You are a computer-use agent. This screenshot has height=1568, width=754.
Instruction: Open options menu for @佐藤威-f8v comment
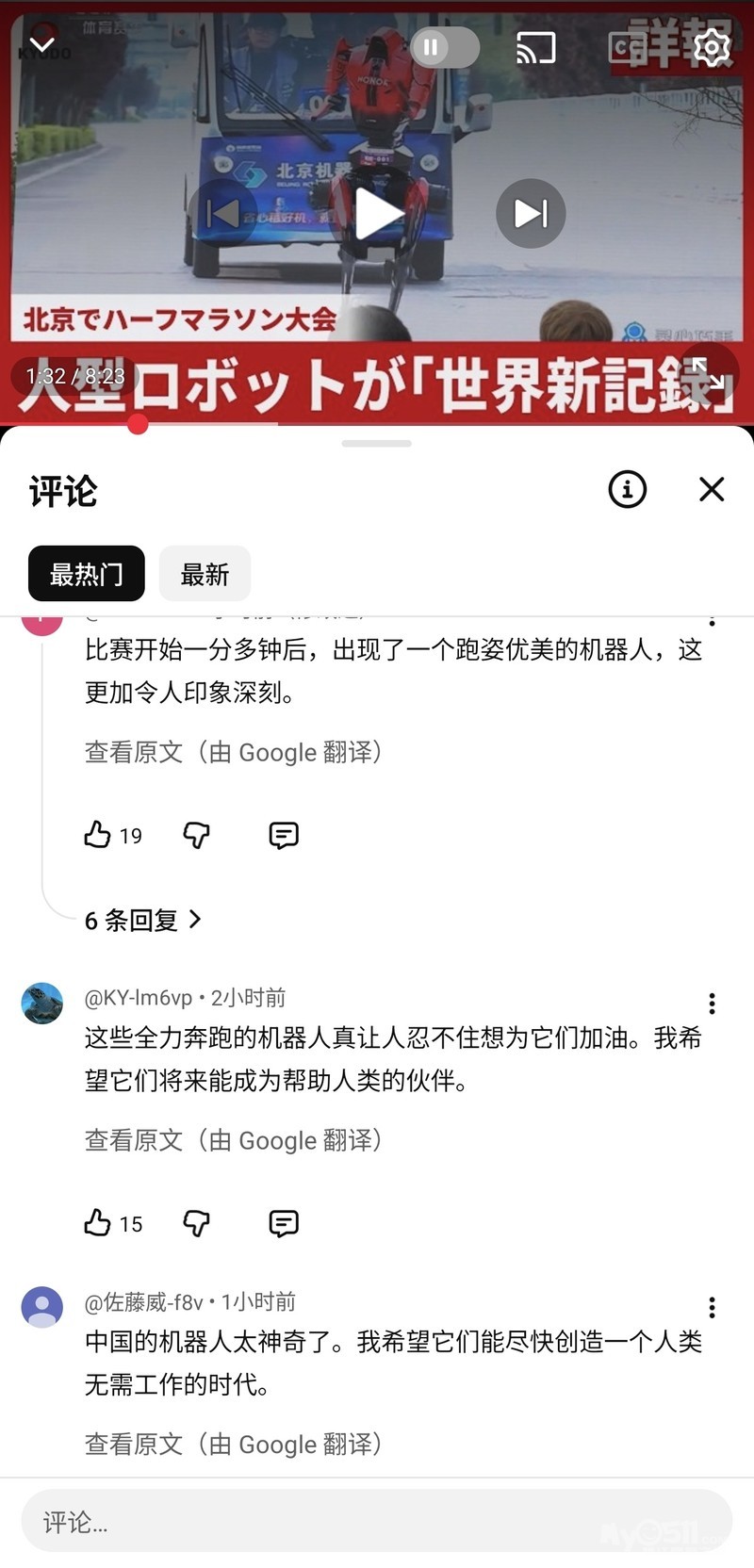tap(712, 1307)
